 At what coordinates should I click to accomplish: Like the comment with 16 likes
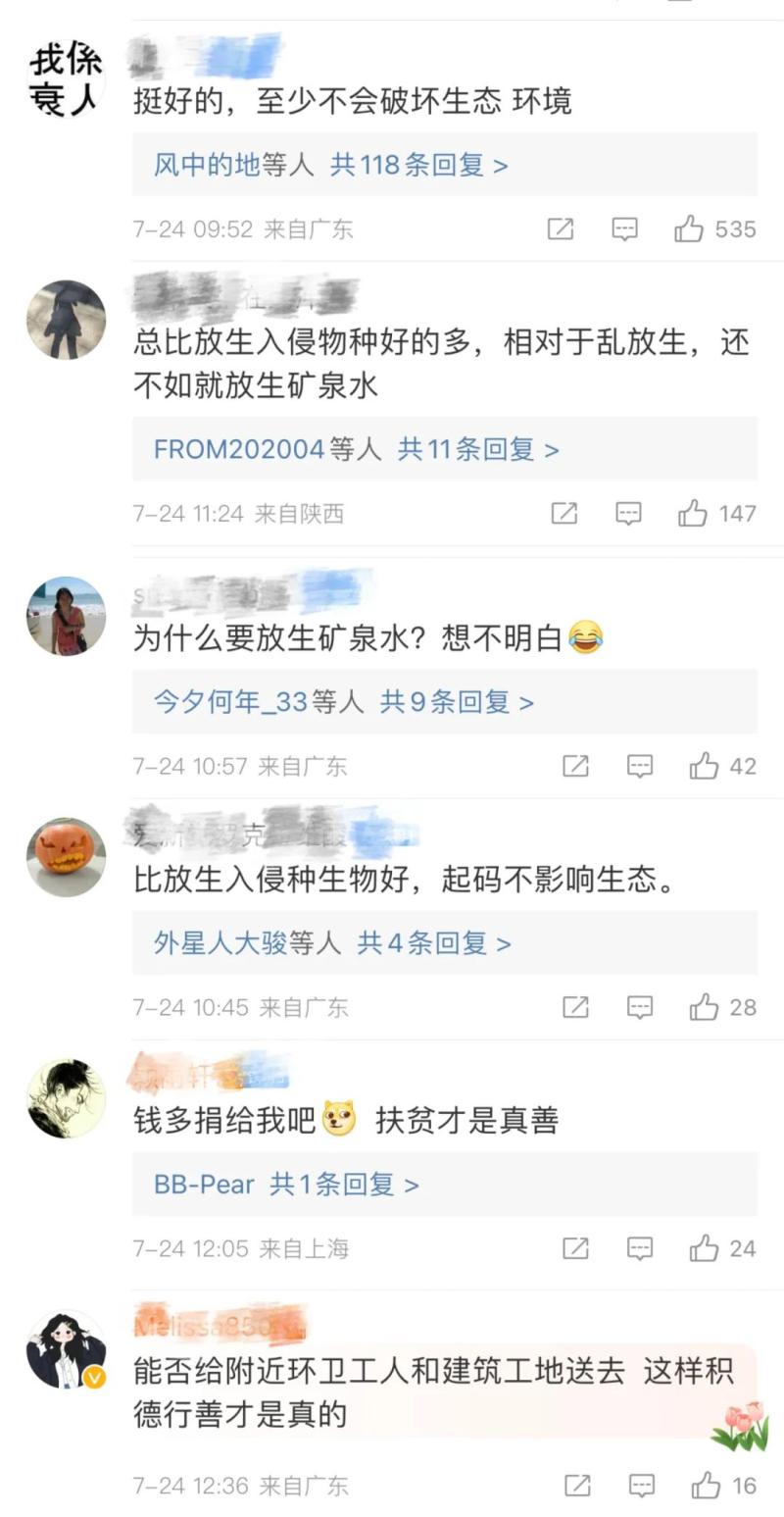coord(706,1486)
